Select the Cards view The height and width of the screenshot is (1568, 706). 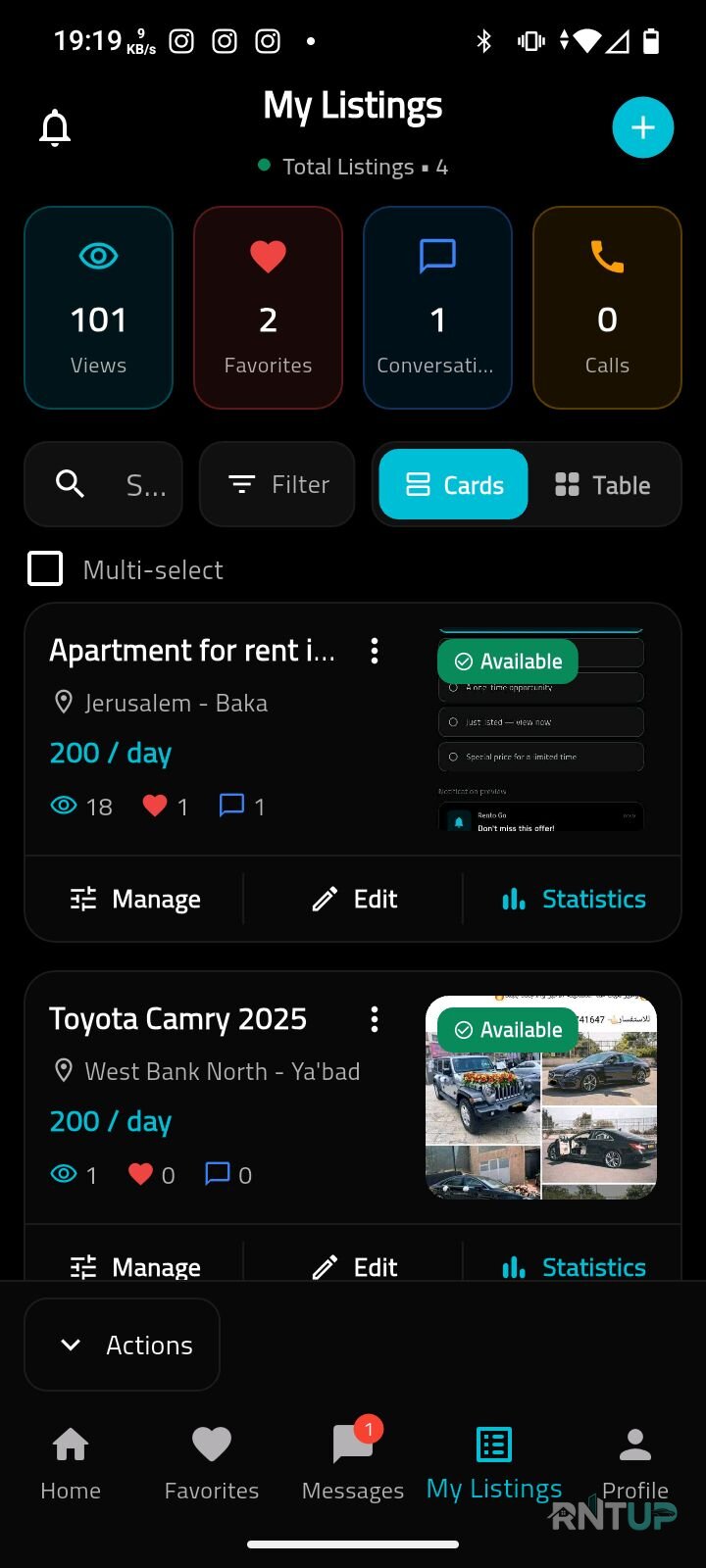pyautogui.click(x=454, y=484)
